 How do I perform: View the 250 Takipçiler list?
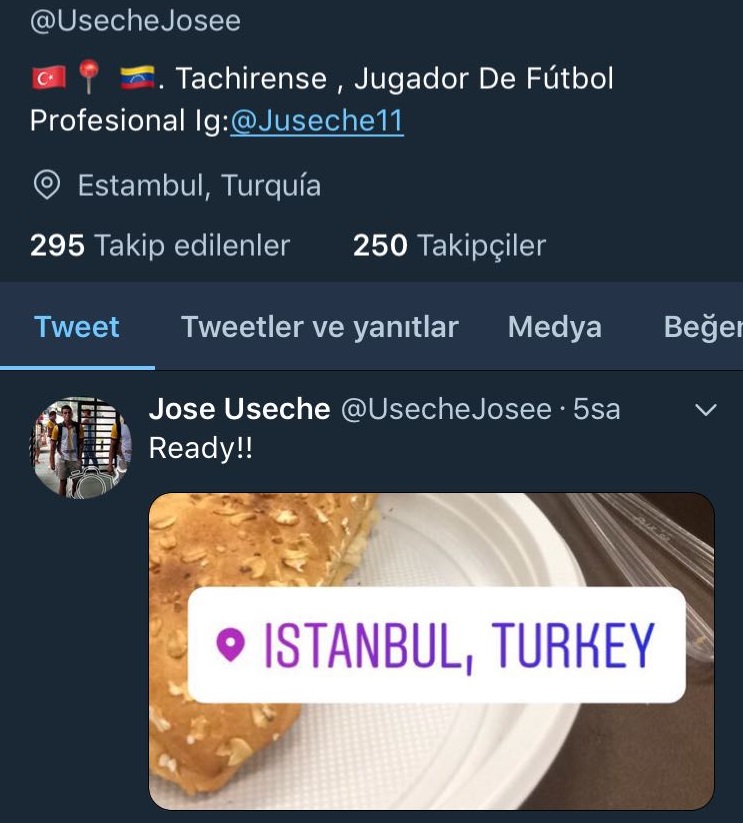tap(449, 245)
